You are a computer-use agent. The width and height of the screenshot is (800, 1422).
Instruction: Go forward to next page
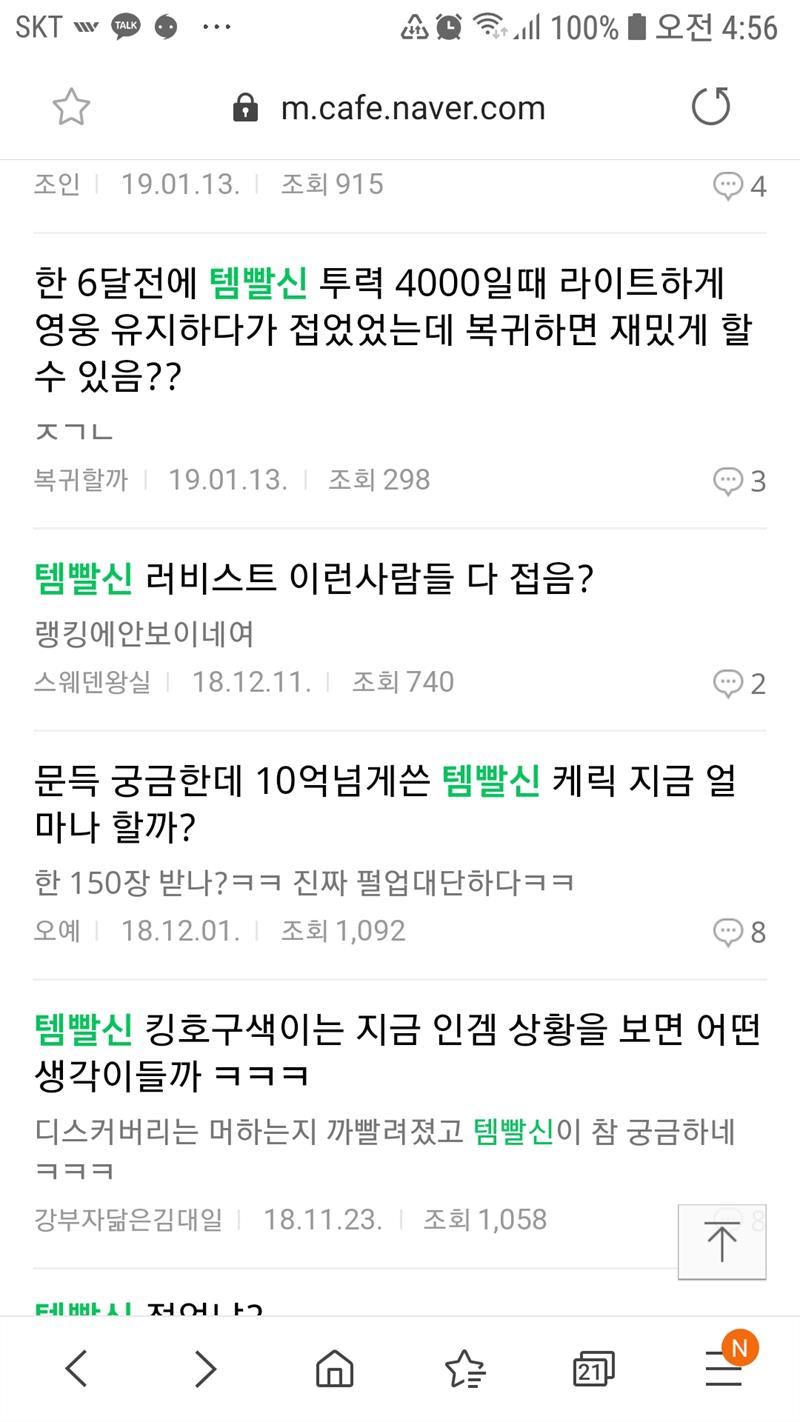pos(204,1368)
